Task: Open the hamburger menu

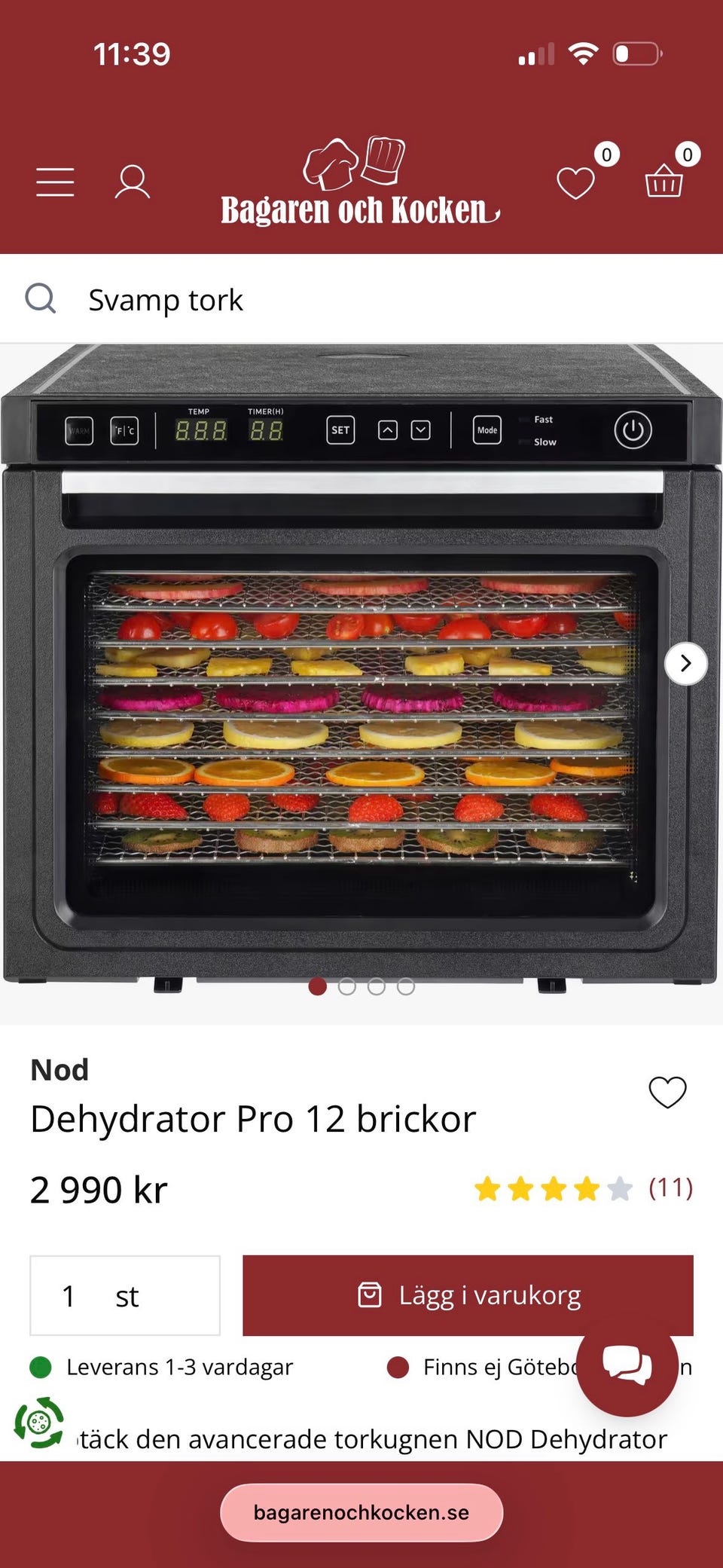Action: 55,182
